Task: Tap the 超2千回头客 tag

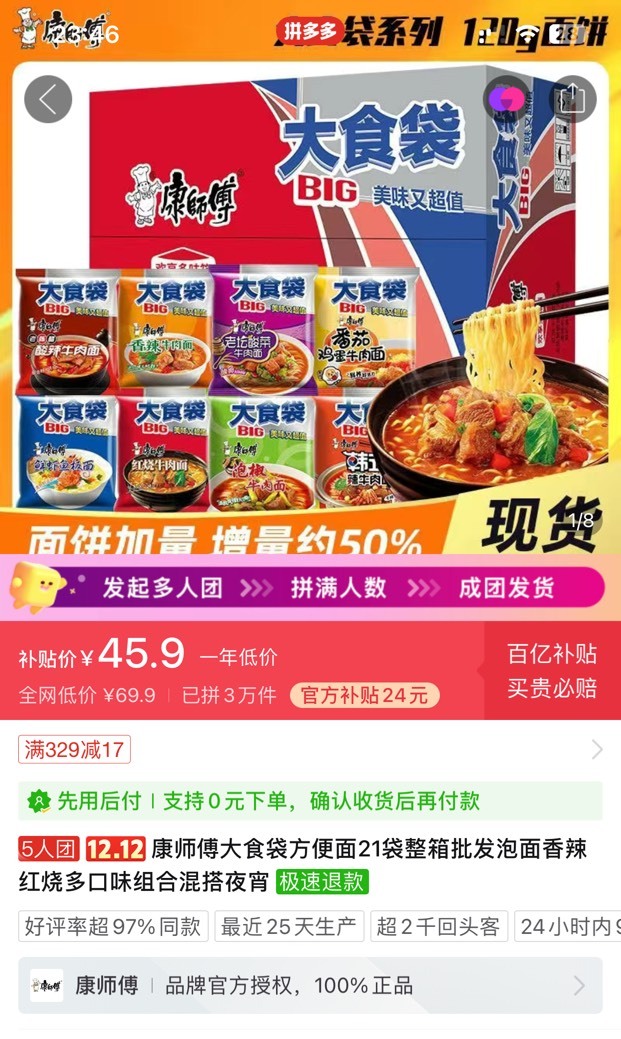Action: [439, 926]
